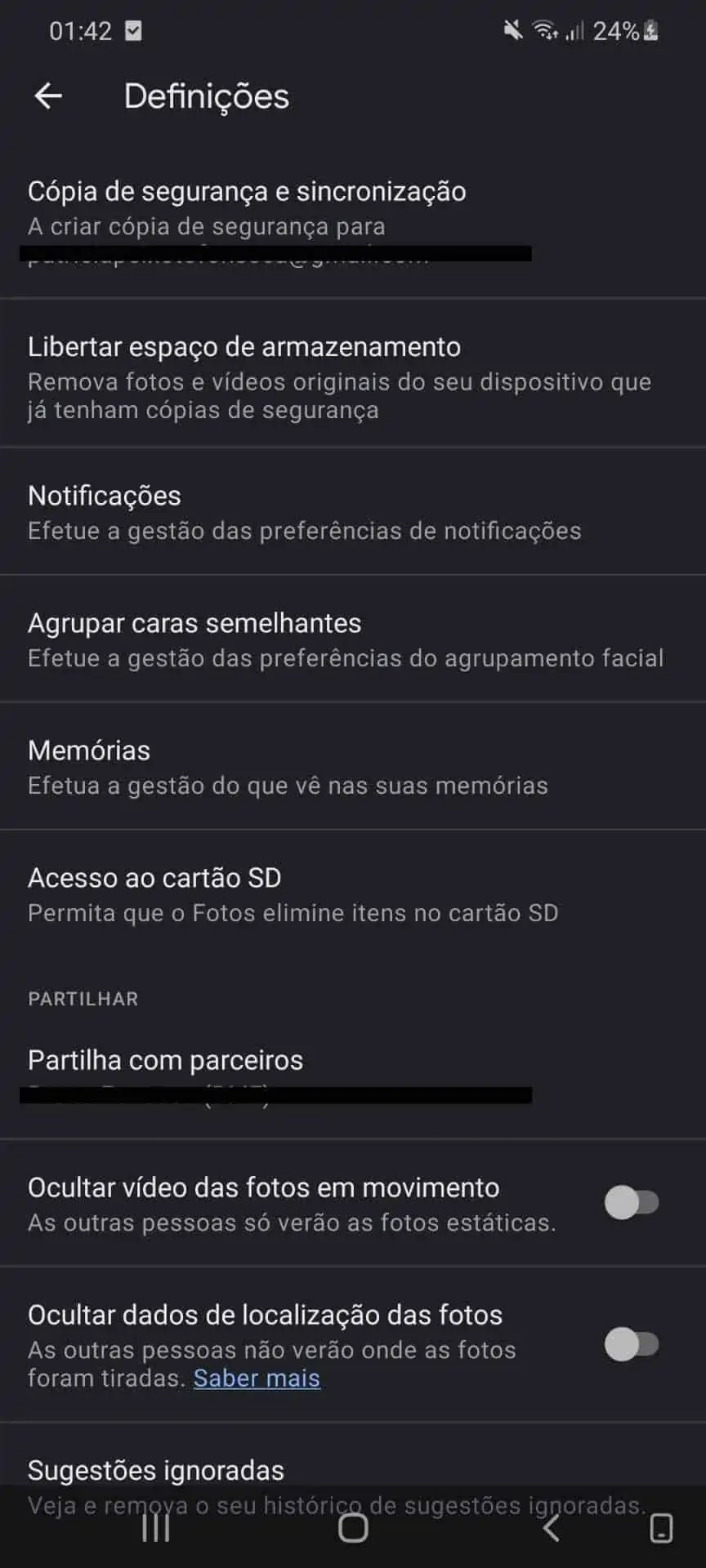The image size is (706, 1568).
Task: Open Acesso ao cartão SD
Action: (x=353, y=894)
